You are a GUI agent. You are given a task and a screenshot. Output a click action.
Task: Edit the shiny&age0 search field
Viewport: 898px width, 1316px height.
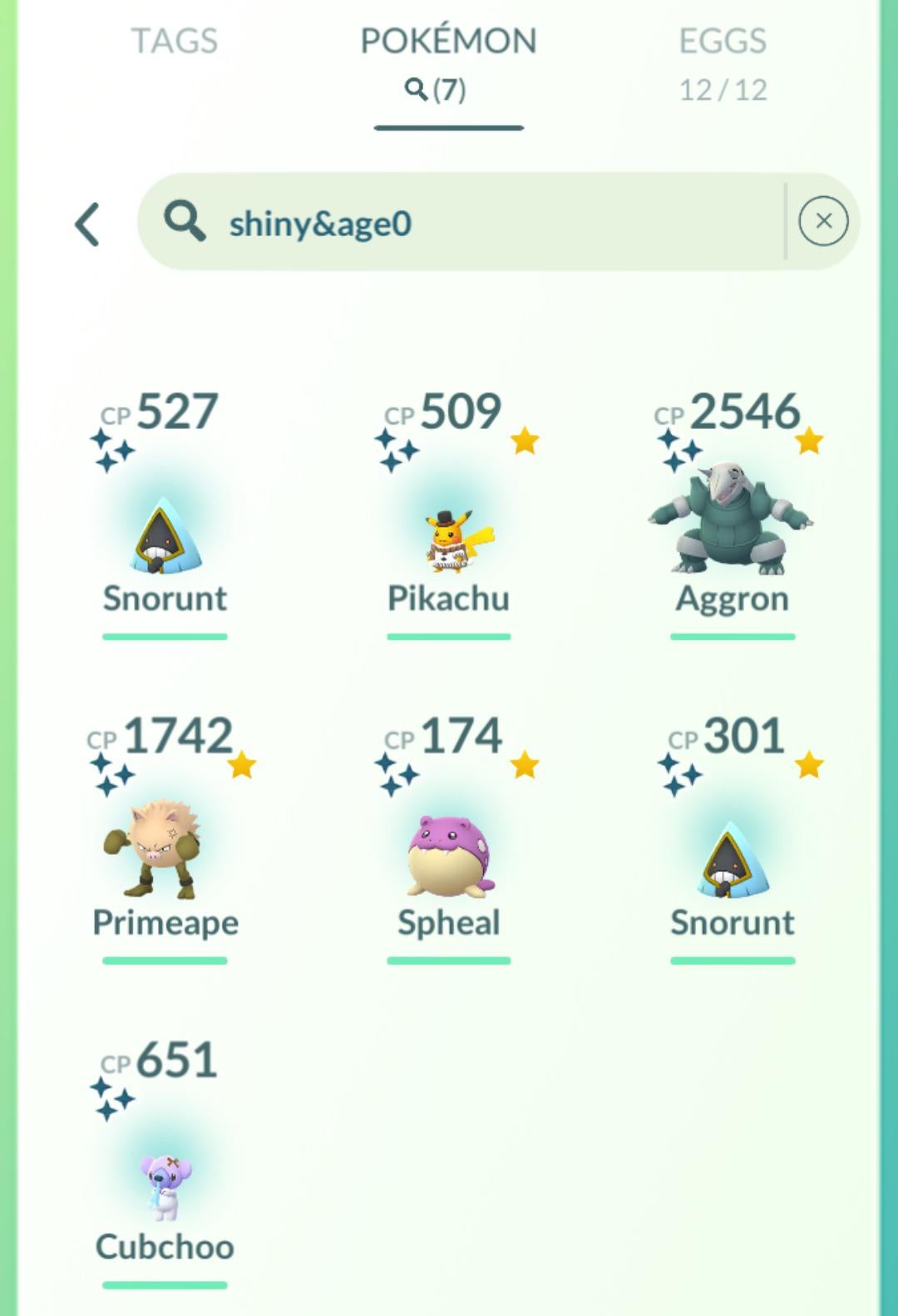pos(466,223)
